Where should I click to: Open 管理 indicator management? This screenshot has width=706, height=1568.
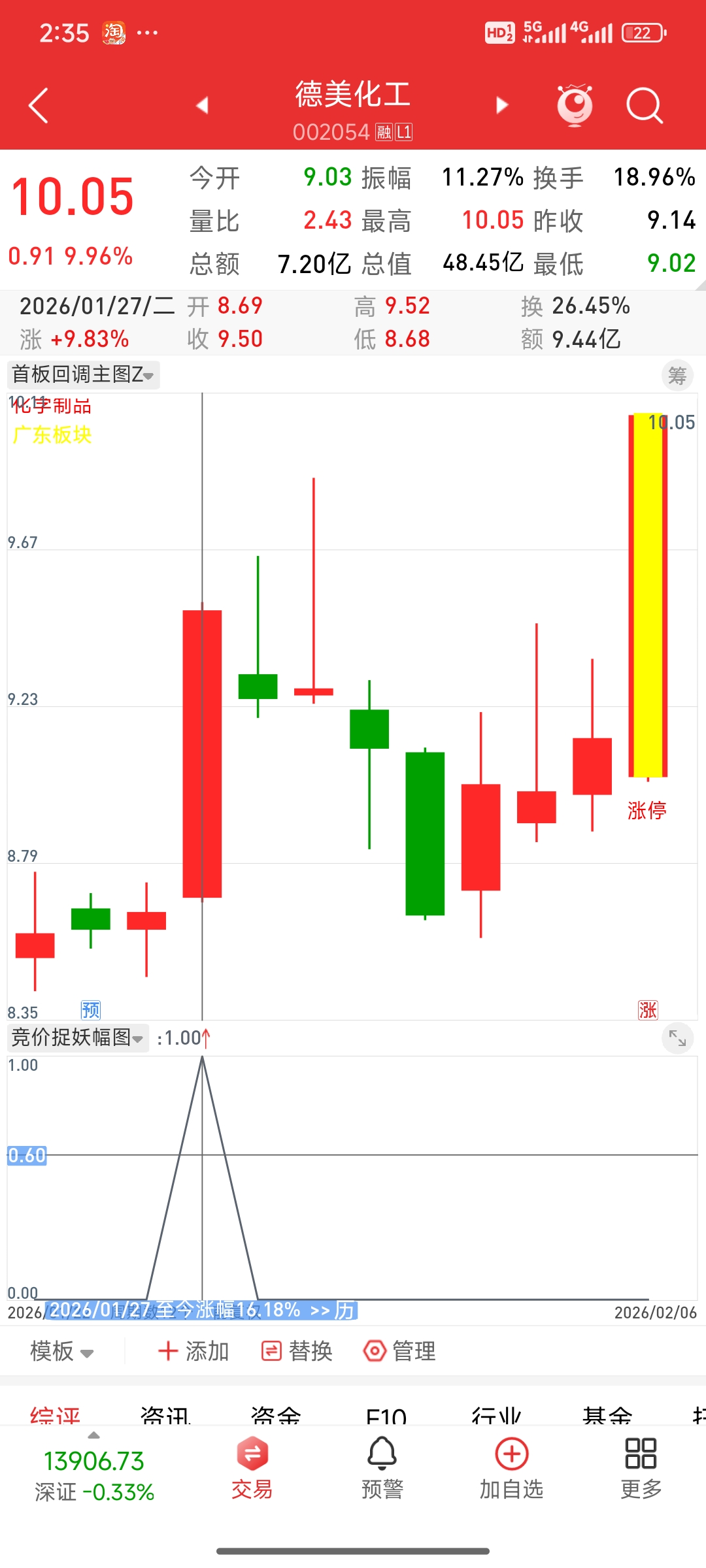coord(400,1351)
